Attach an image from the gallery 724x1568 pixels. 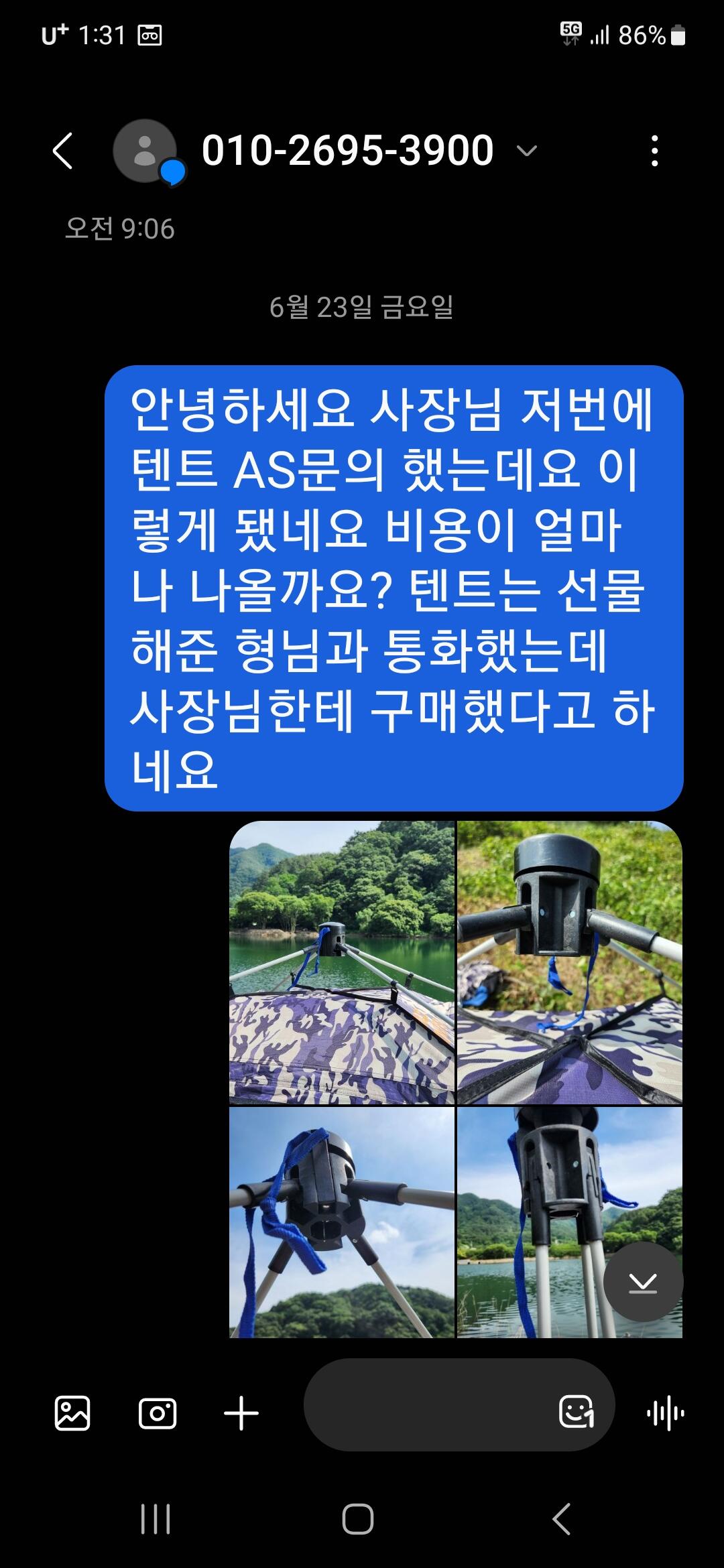[72, 1413]
